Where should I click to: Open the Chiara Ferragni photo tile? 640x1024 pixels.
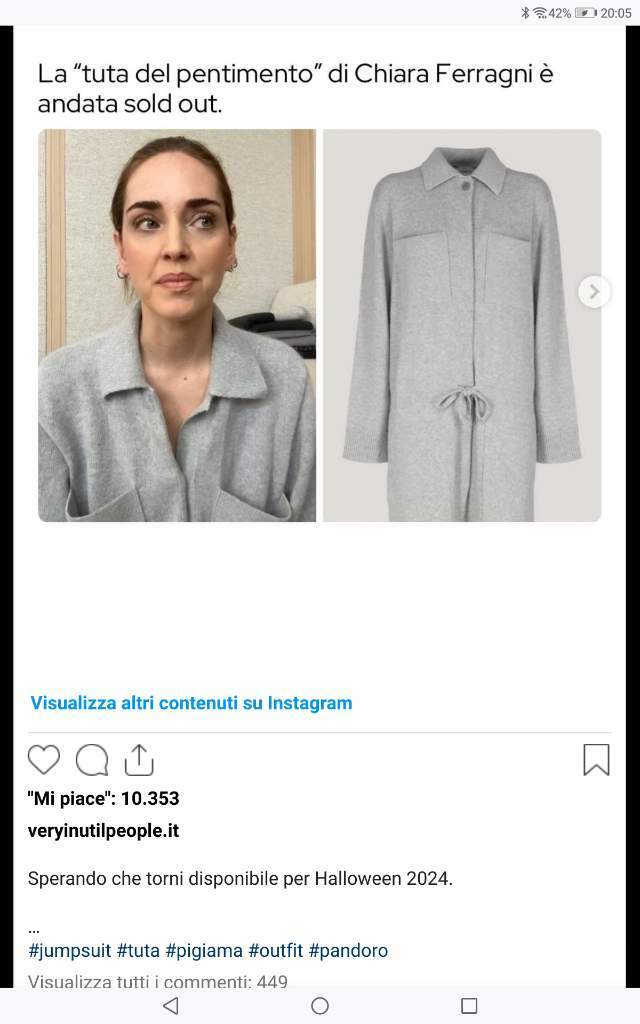click(176, 325)
